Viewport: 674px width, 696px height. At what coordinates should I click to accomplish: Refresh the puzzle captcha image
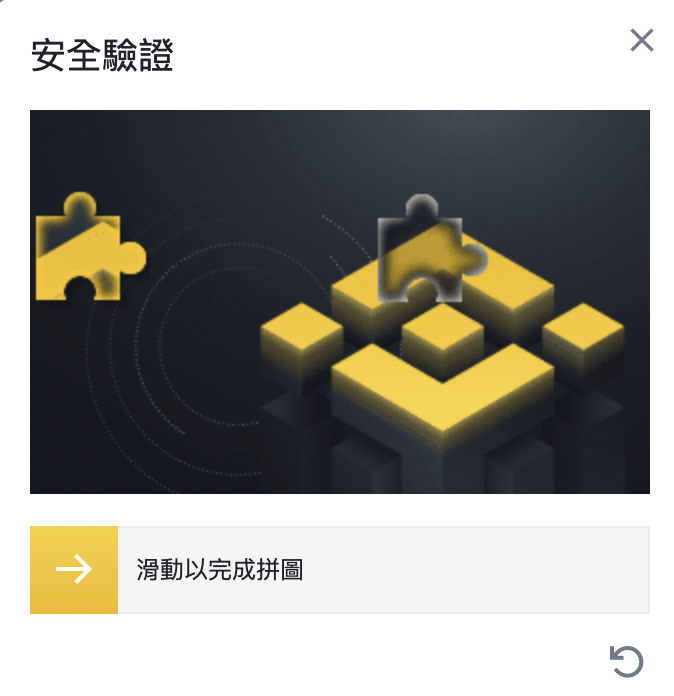(626, 661)
